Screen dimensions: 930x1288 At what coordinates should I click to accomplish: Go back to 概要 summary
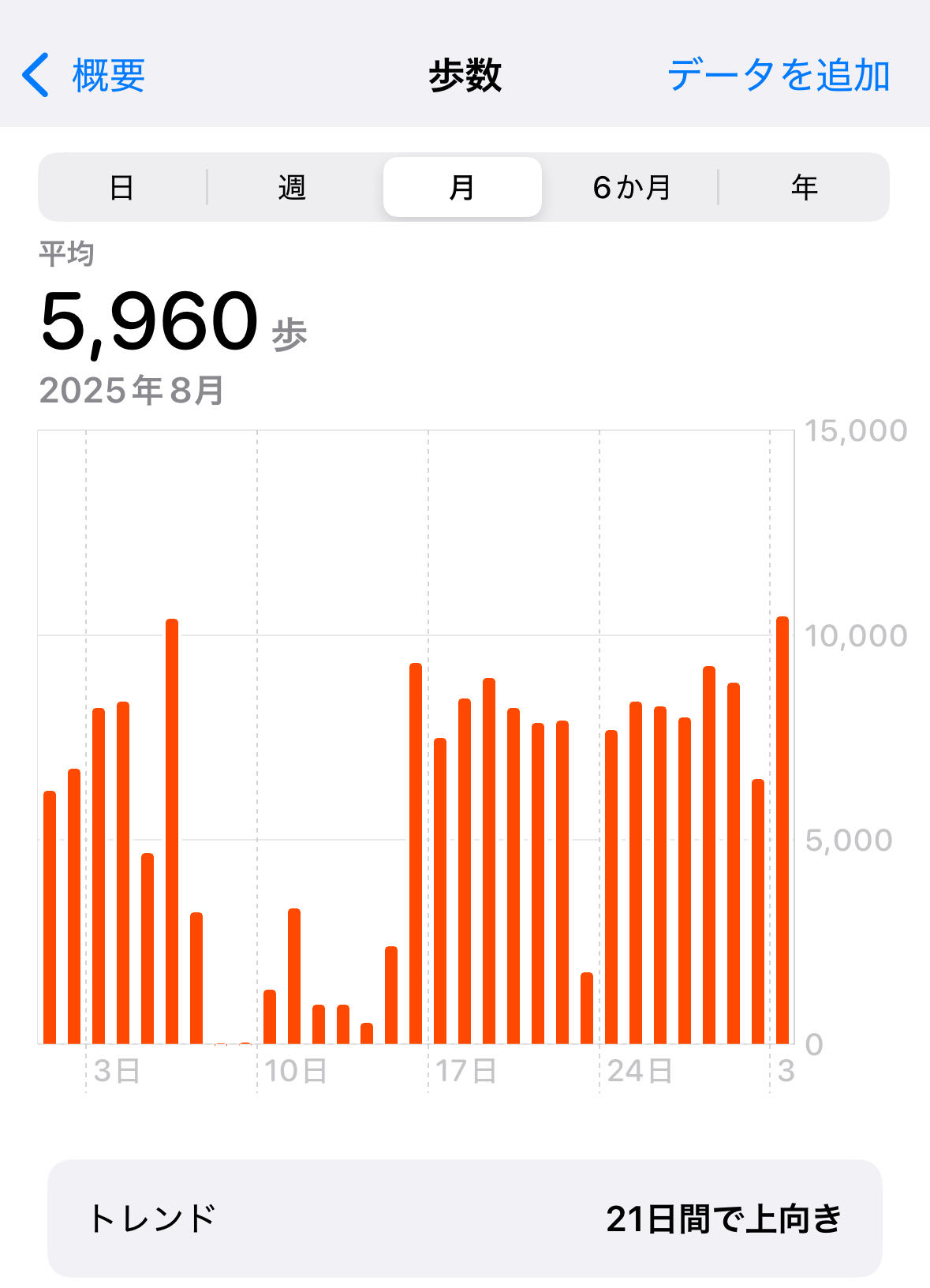click(83, 76)
